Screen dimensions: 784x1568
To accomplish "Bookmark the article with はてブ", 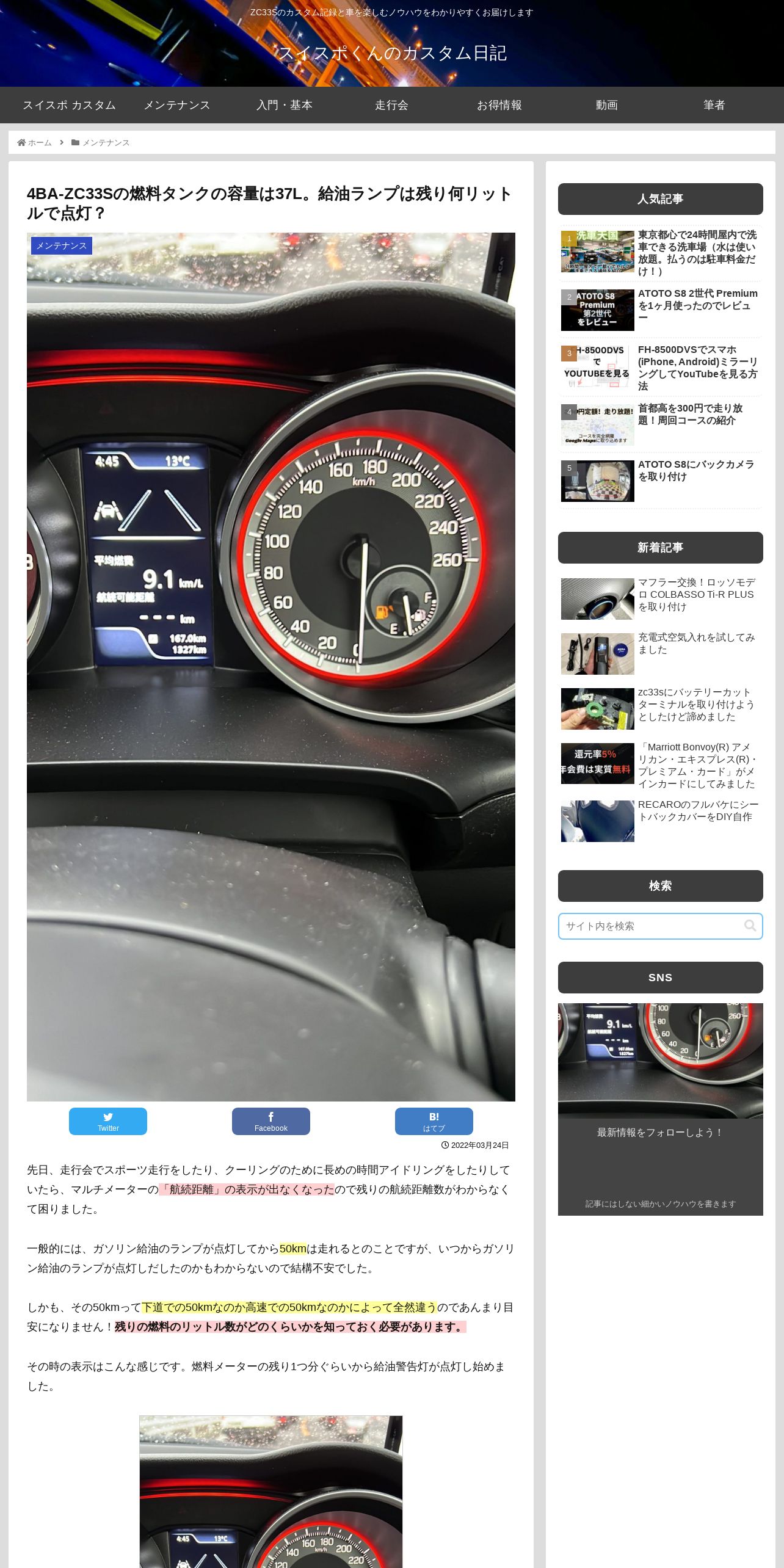I will 434,1121.
